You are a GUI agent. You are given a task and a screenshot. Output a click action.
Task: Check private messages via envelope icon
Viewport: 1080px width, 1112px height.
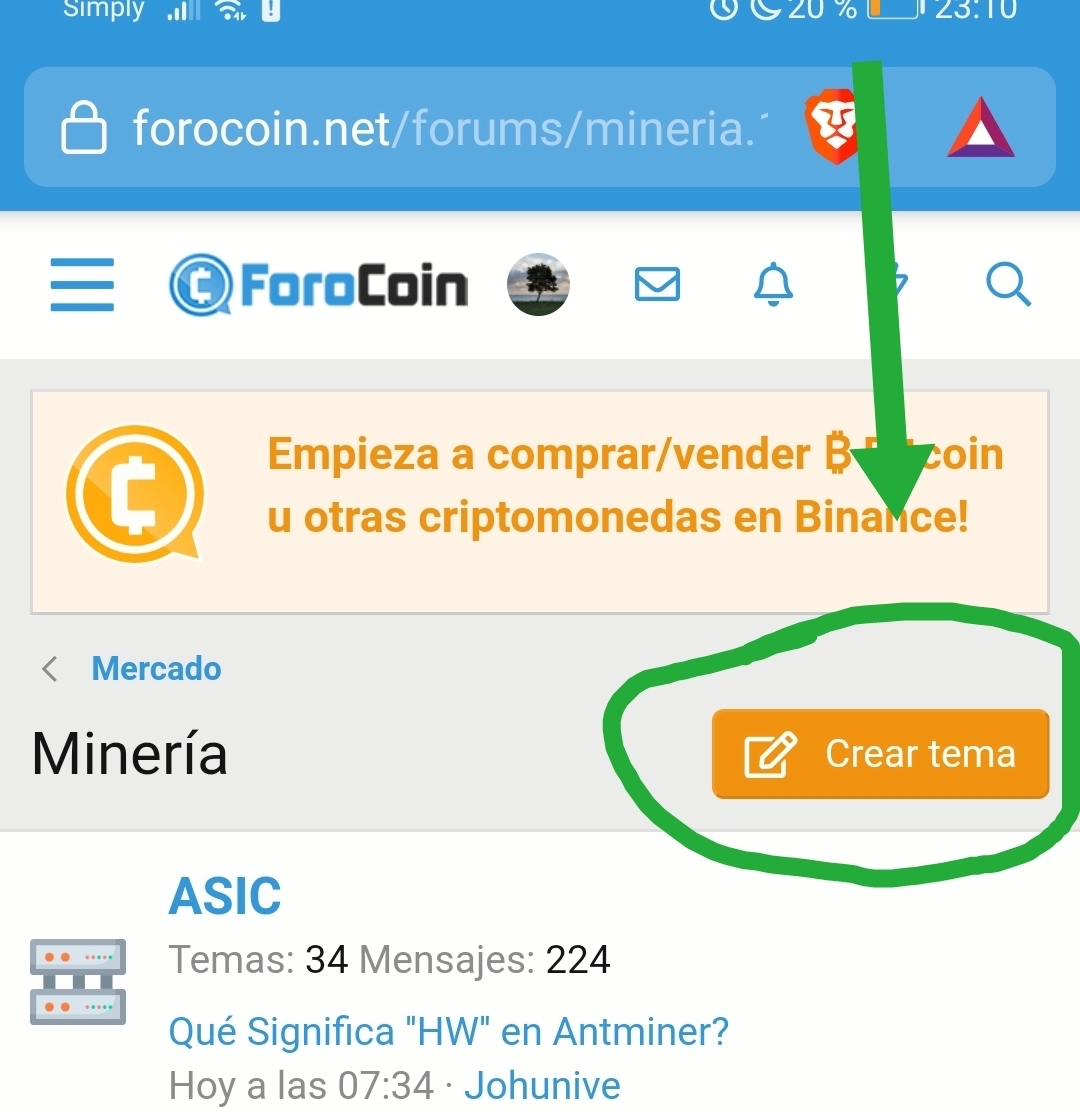657,285
